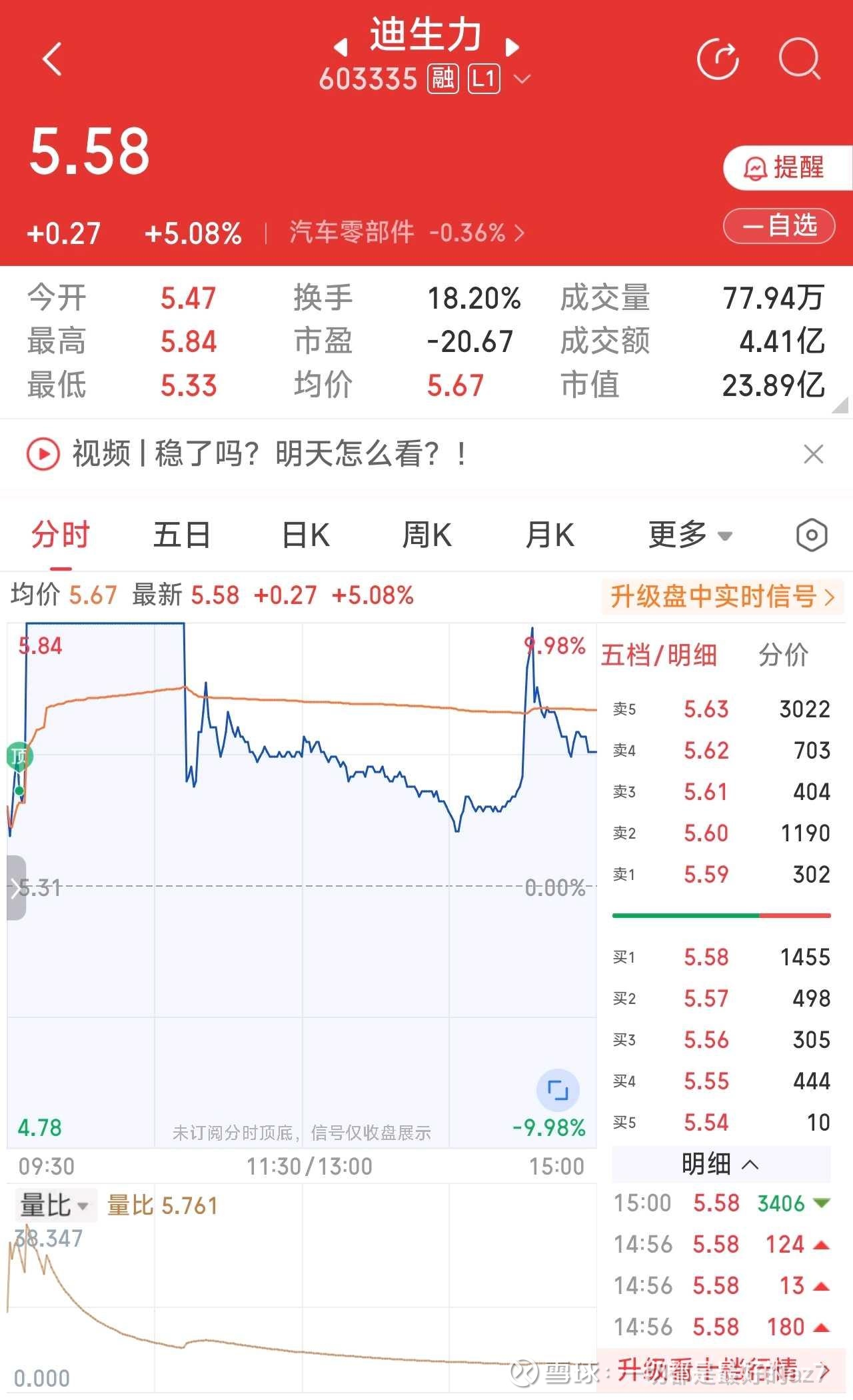Dismiss the video banner
Screen dimensions: 853x1400
coord(814,454)
